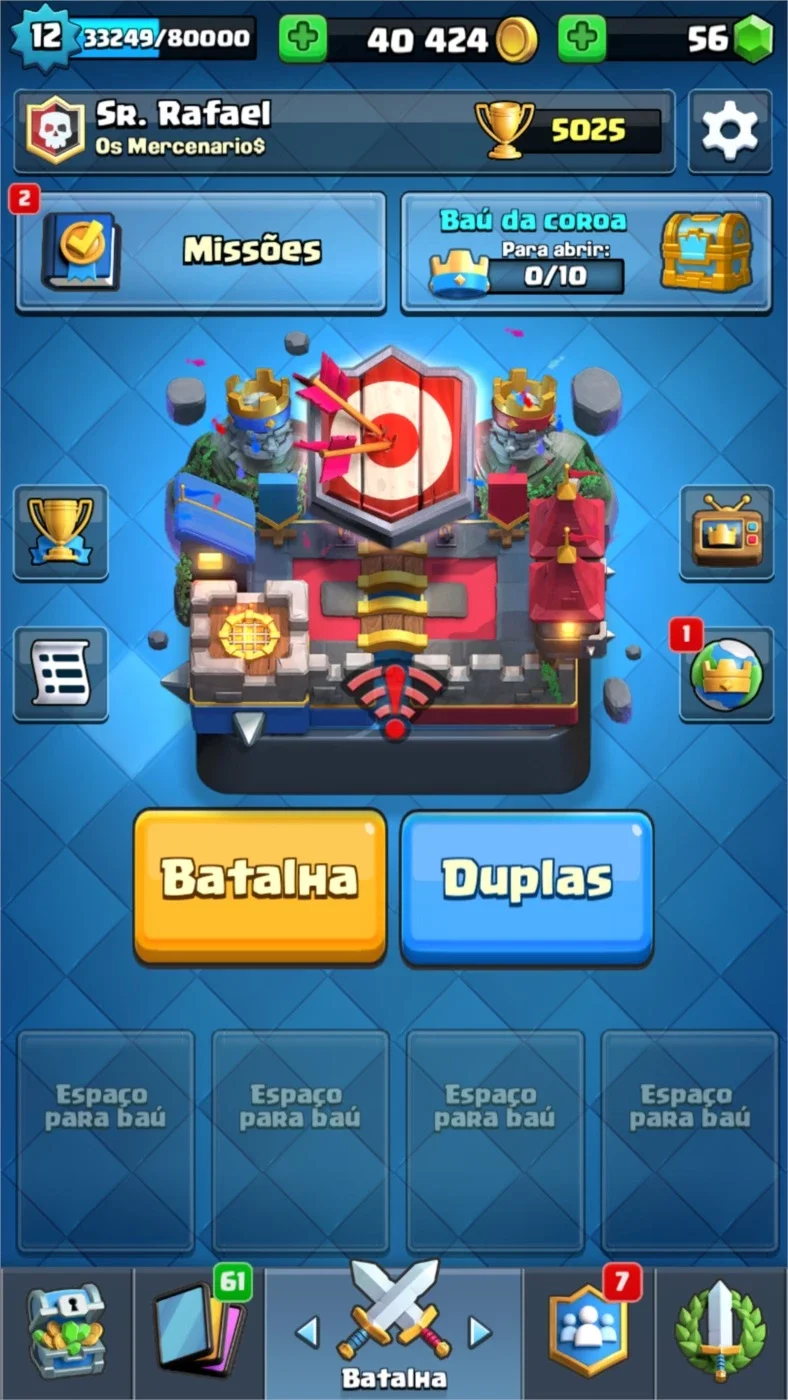Open the Baú da coroa chest
The height and width of the screenshot is (1400, 788).
coord(586,251)
